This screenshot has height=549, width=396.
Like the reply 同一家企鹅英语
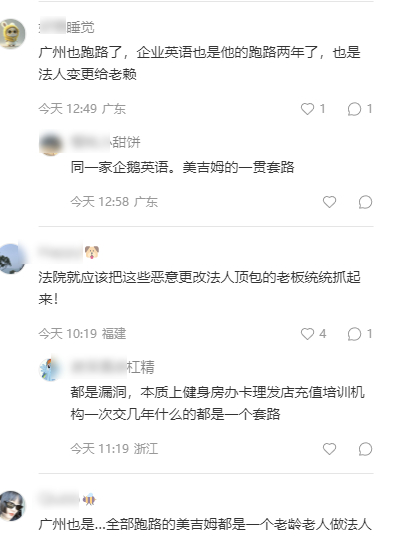(329, 202)
